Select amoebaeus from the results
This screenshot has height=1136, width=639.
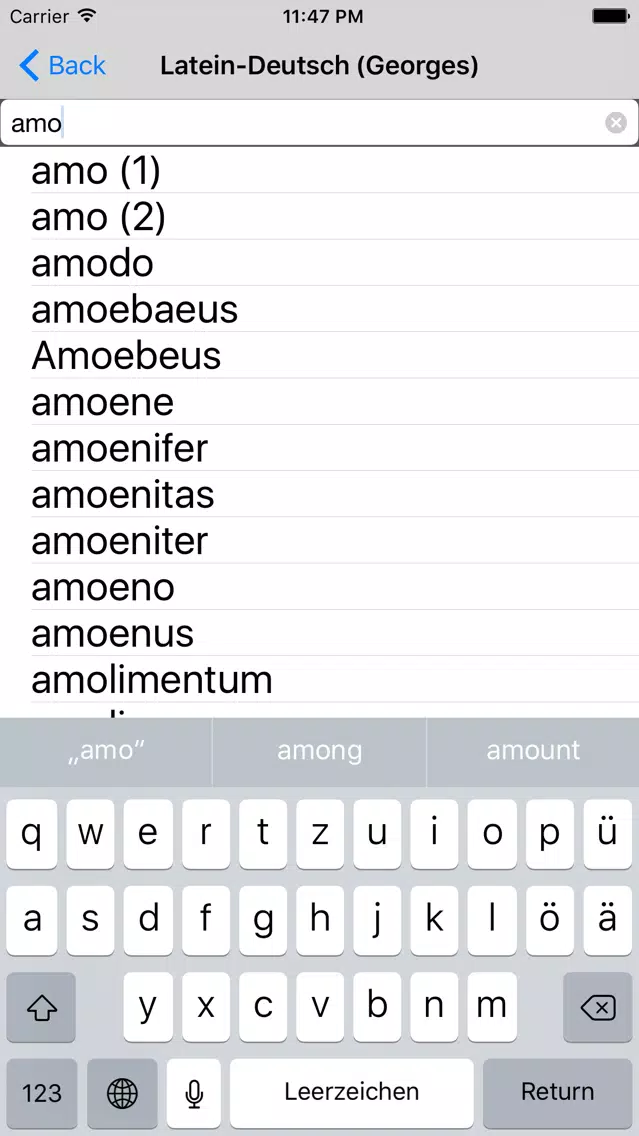pyautogui.click(x=320, y=309)
